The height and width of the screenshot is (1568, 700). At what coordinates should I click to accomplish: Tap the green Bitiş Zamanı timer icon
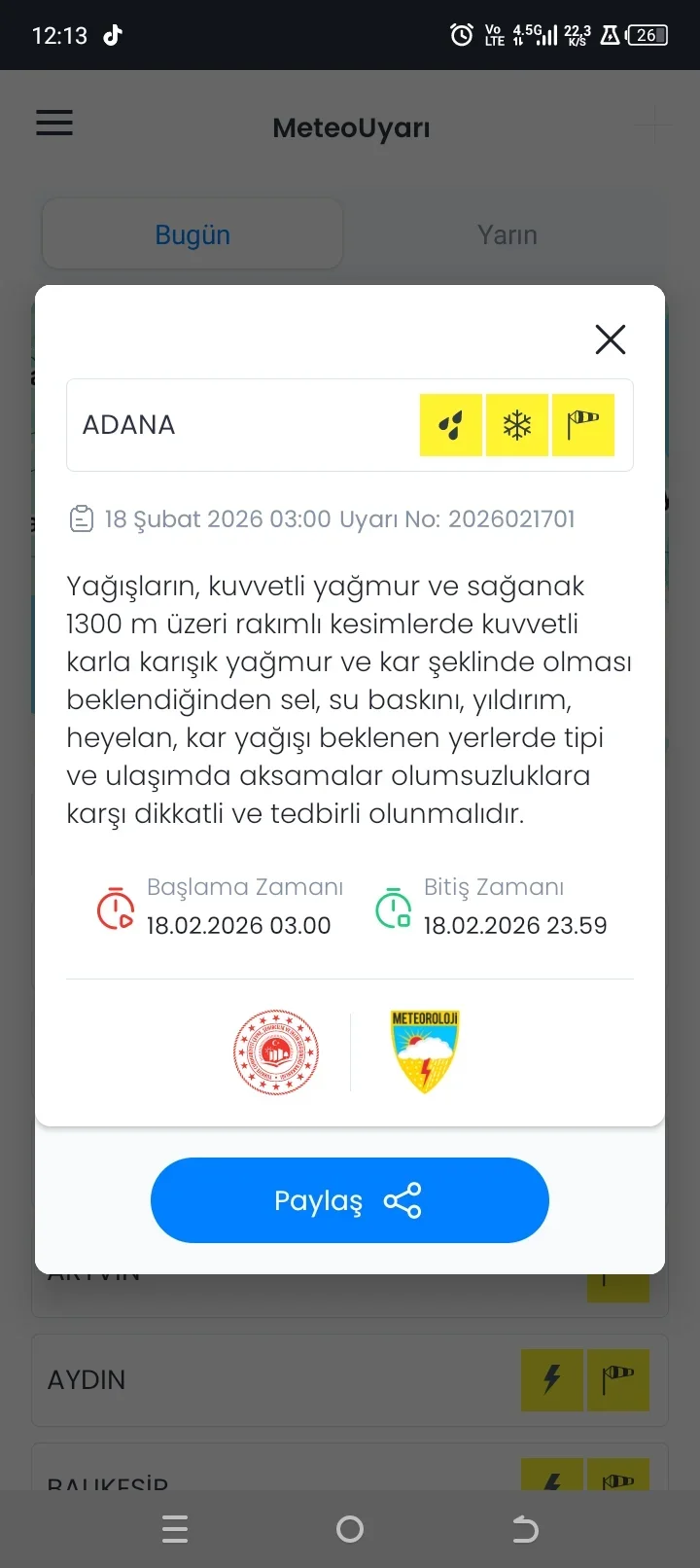click(x=392, y=908)
